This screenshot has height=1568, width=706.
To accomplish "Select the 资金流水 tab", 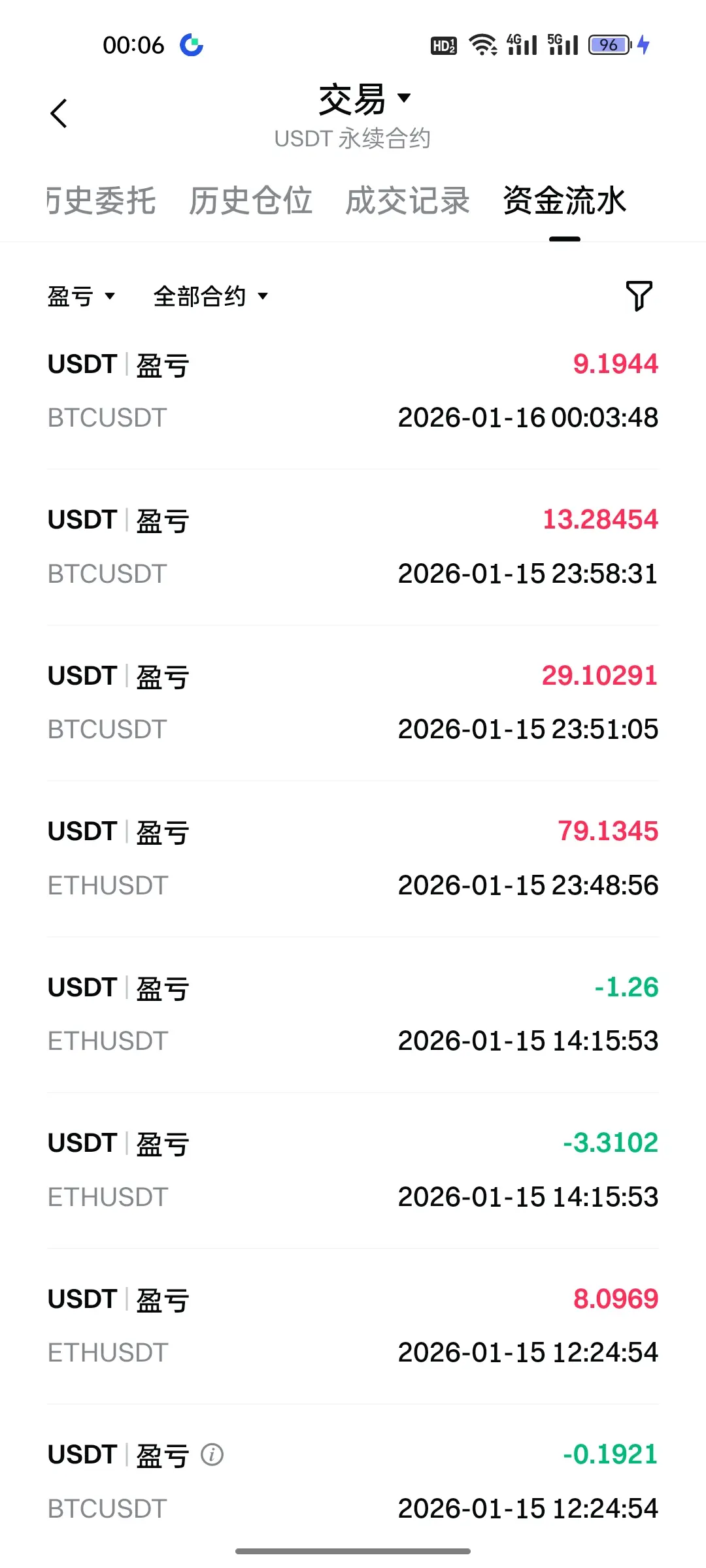I will point(564,201).
